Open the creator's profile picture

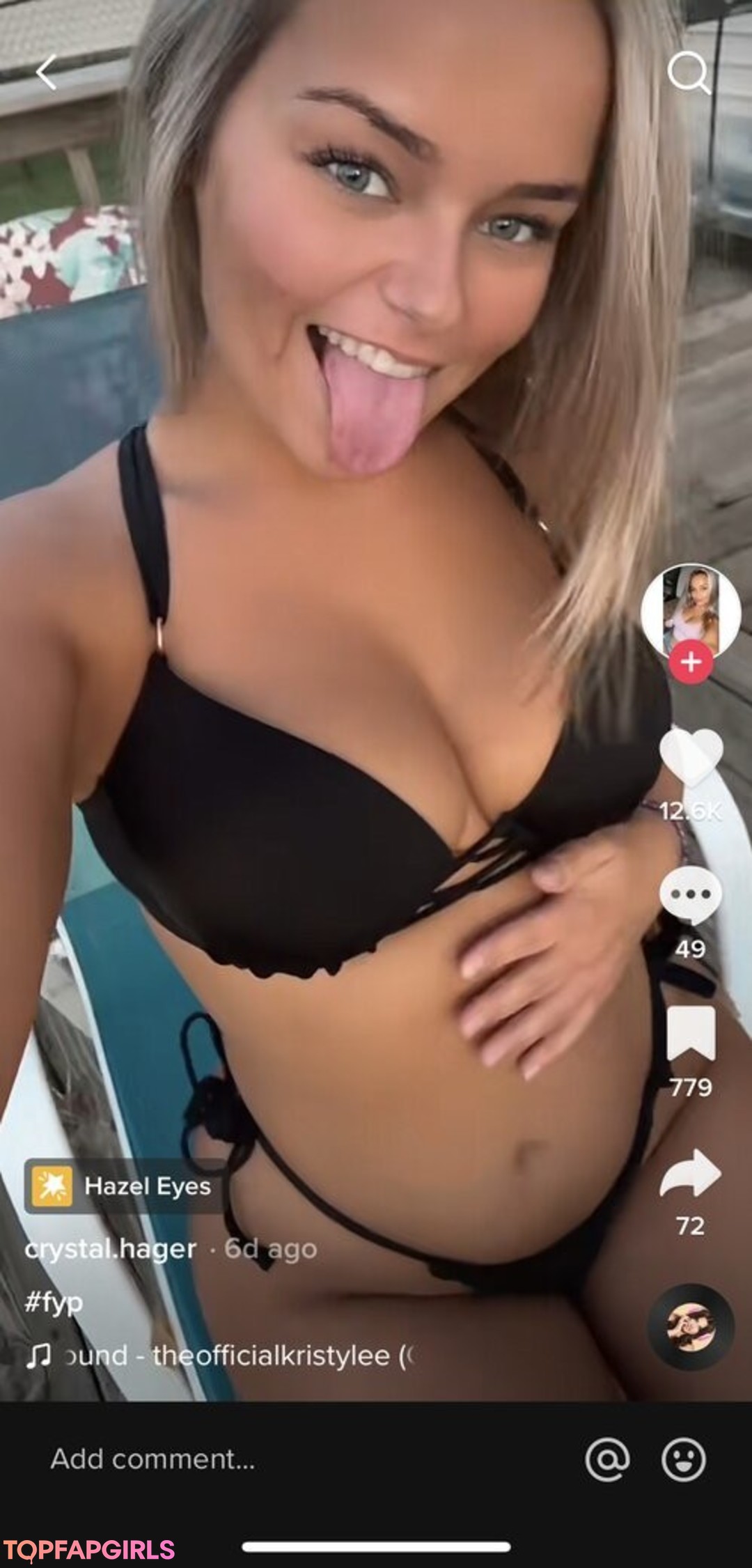tap(690, 610)
